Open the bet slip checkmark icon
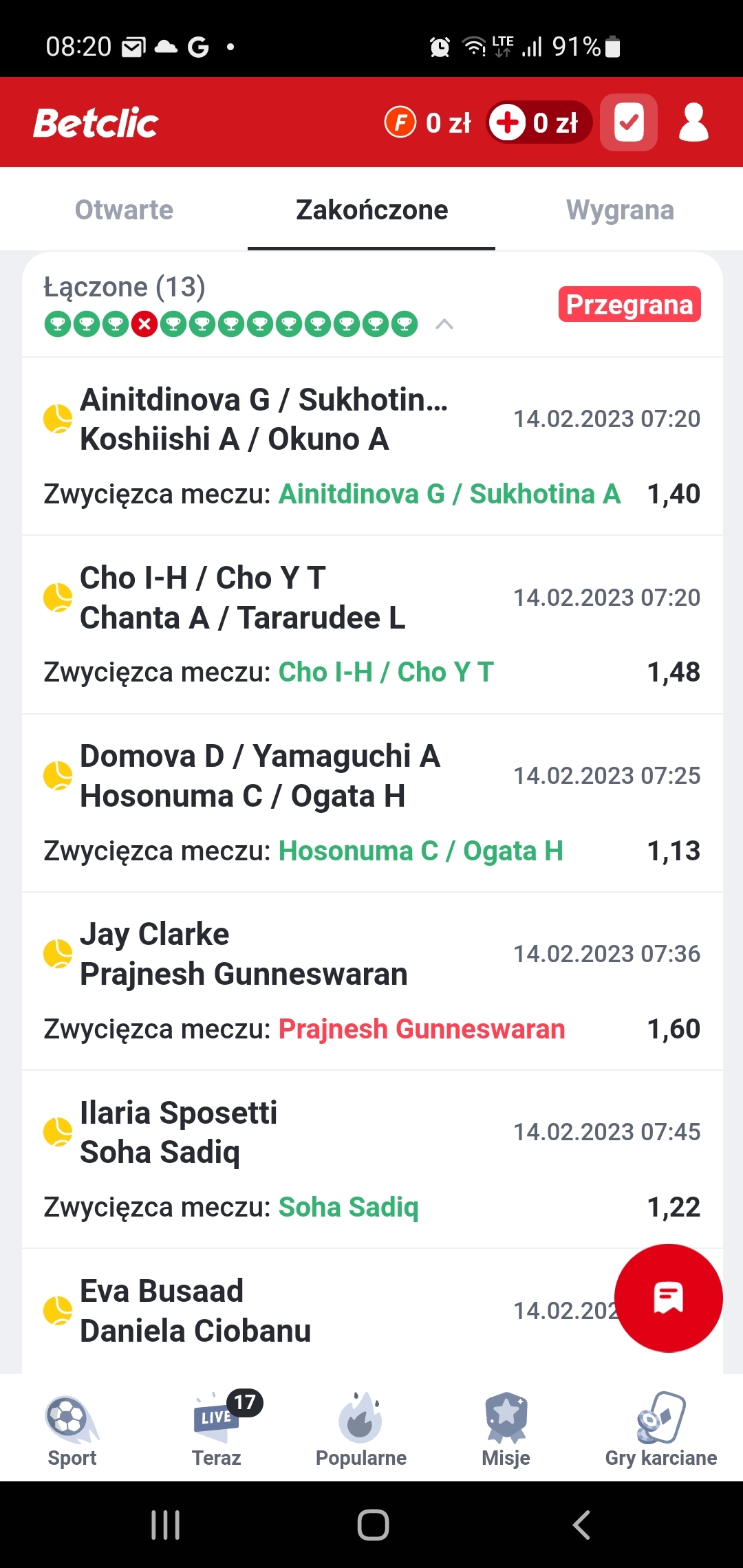This screenshot has width=743, height=1568. coord(628,123)
